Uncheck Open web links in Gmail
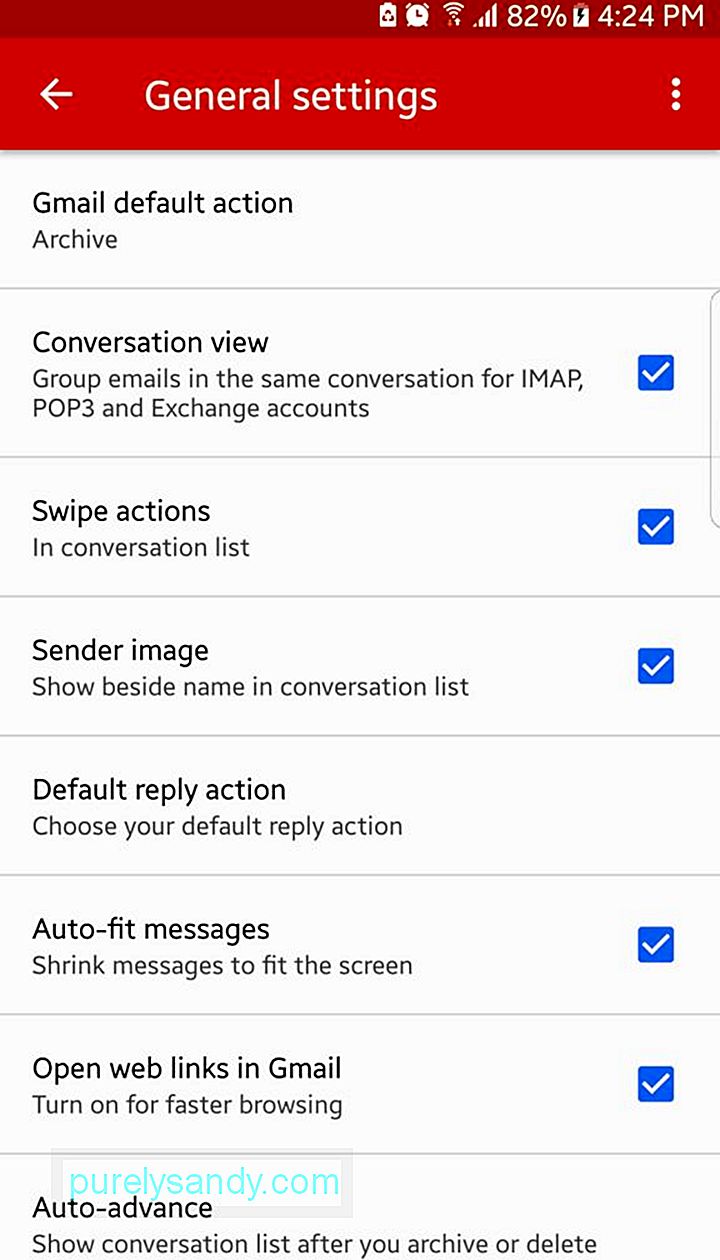720x1260 pixels. coord(656,1084)
